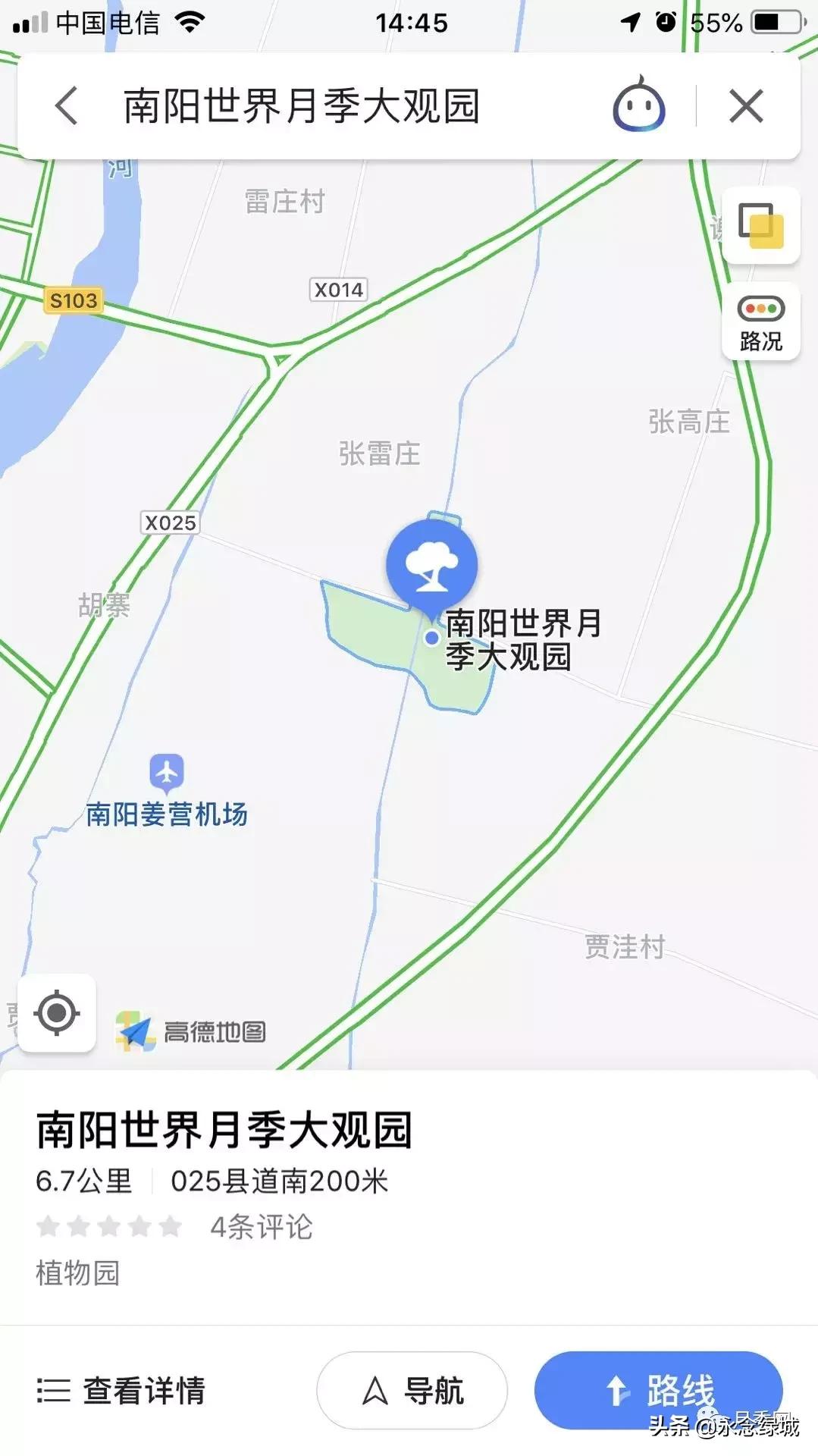818x1456 pixels.
Task: Clear the search with the X button
Action: (x=747, y=106)
